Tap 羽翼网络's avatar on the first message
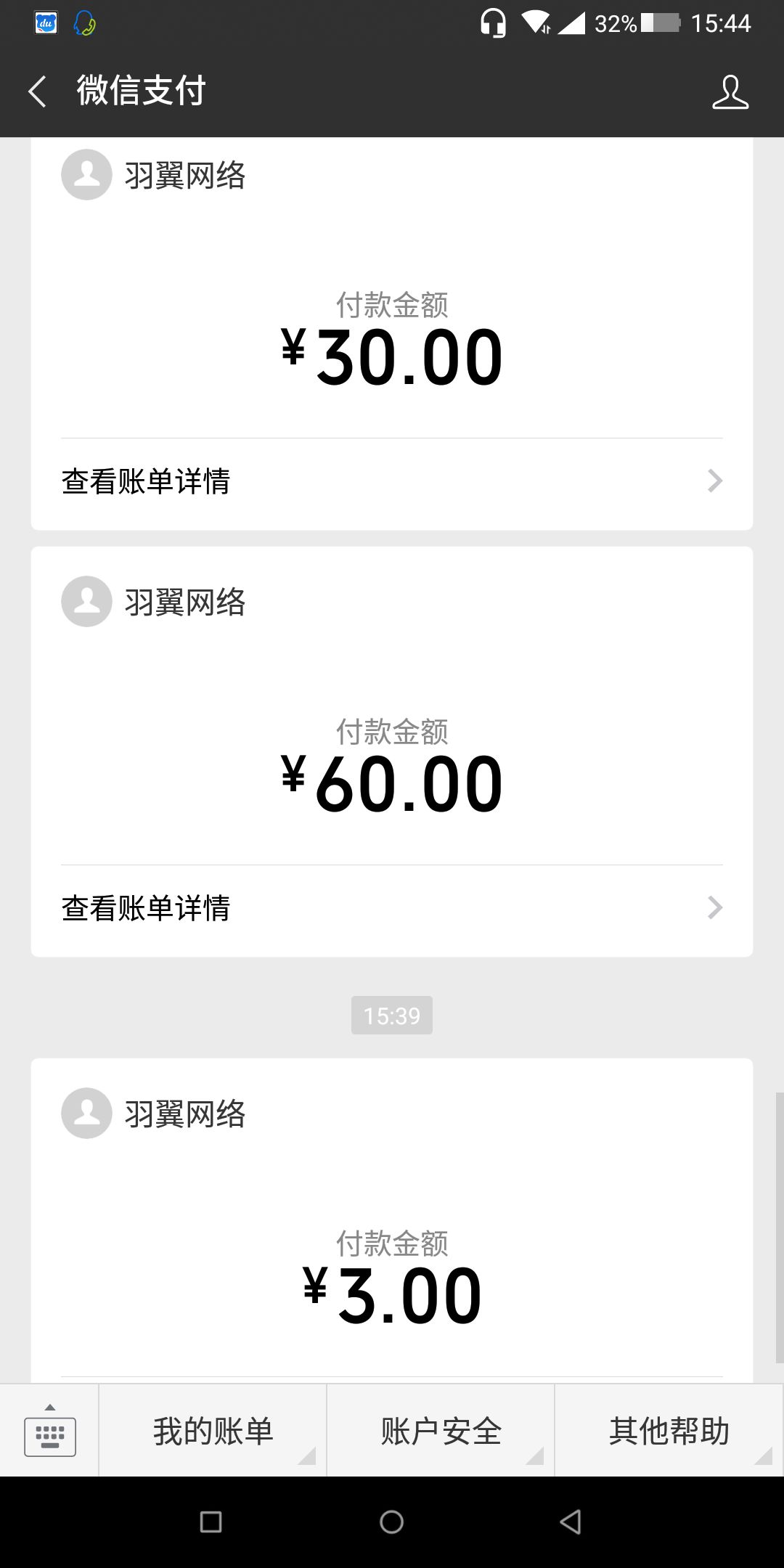The height and width of the screenshot is (1568, 784). coord(85,174)
